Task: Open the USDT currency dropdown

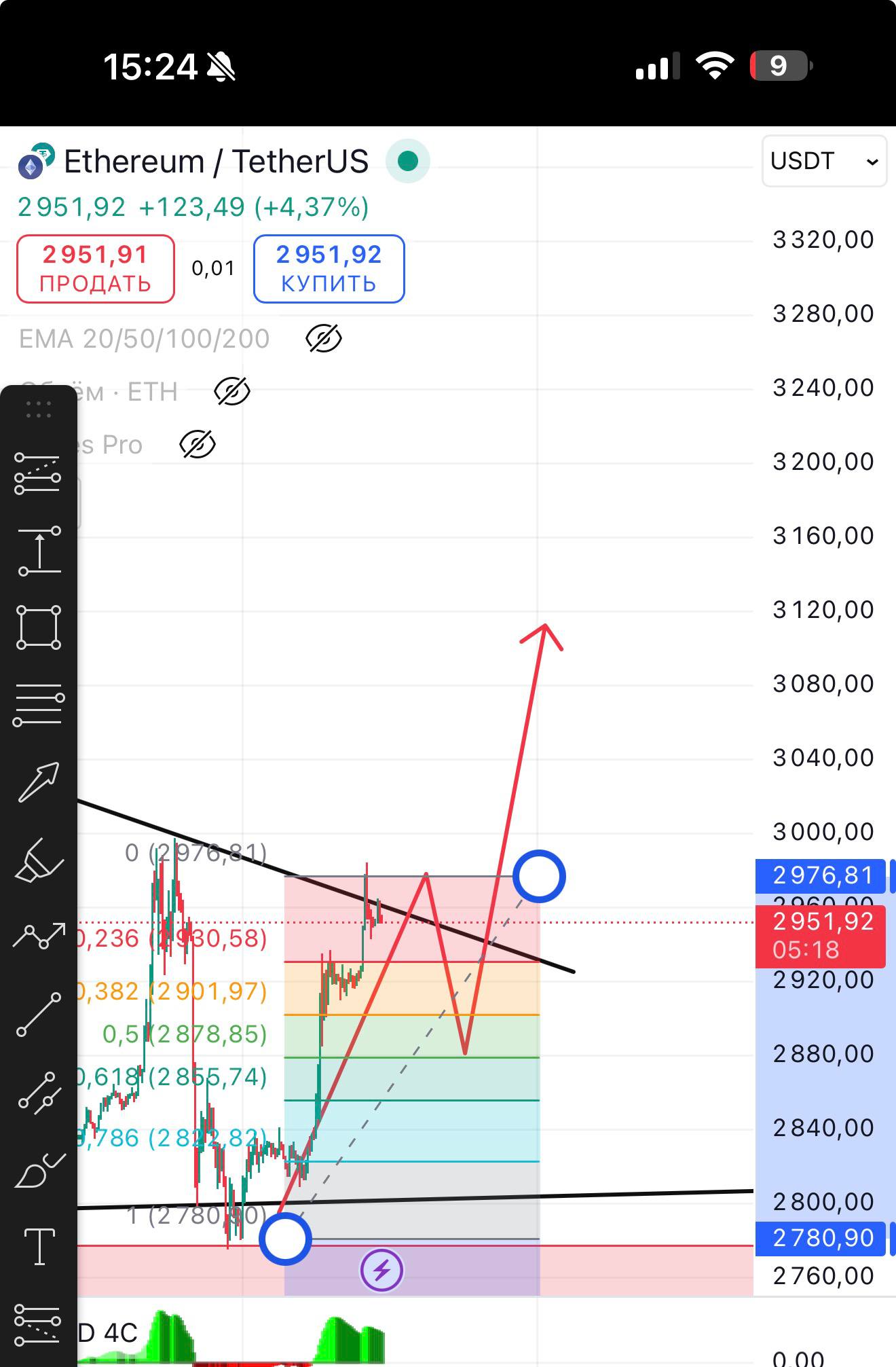Action: coord(823,161)
